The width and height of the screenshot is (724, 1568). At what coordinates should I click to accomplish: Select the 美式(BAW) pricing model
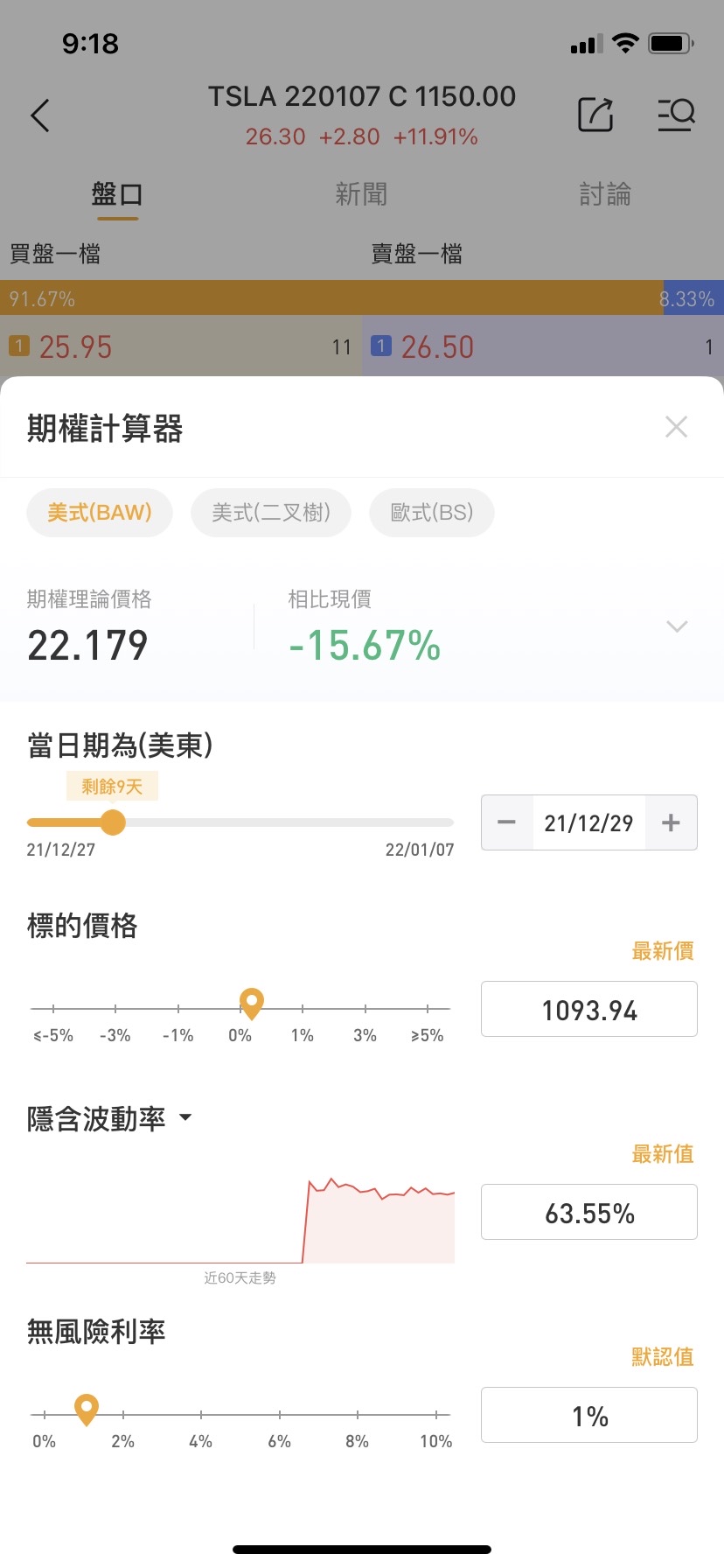pos(100,513)
